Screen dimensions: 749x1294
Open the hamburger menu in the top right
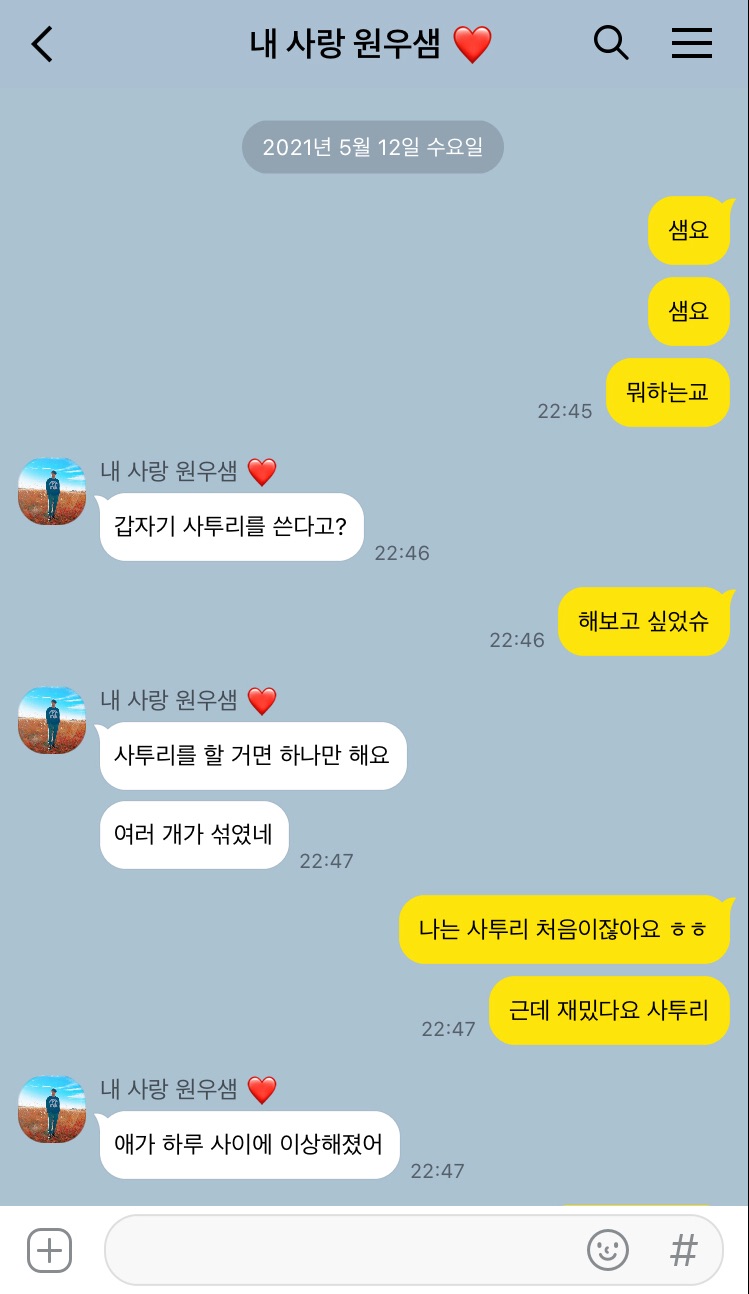tap(692, 44)
